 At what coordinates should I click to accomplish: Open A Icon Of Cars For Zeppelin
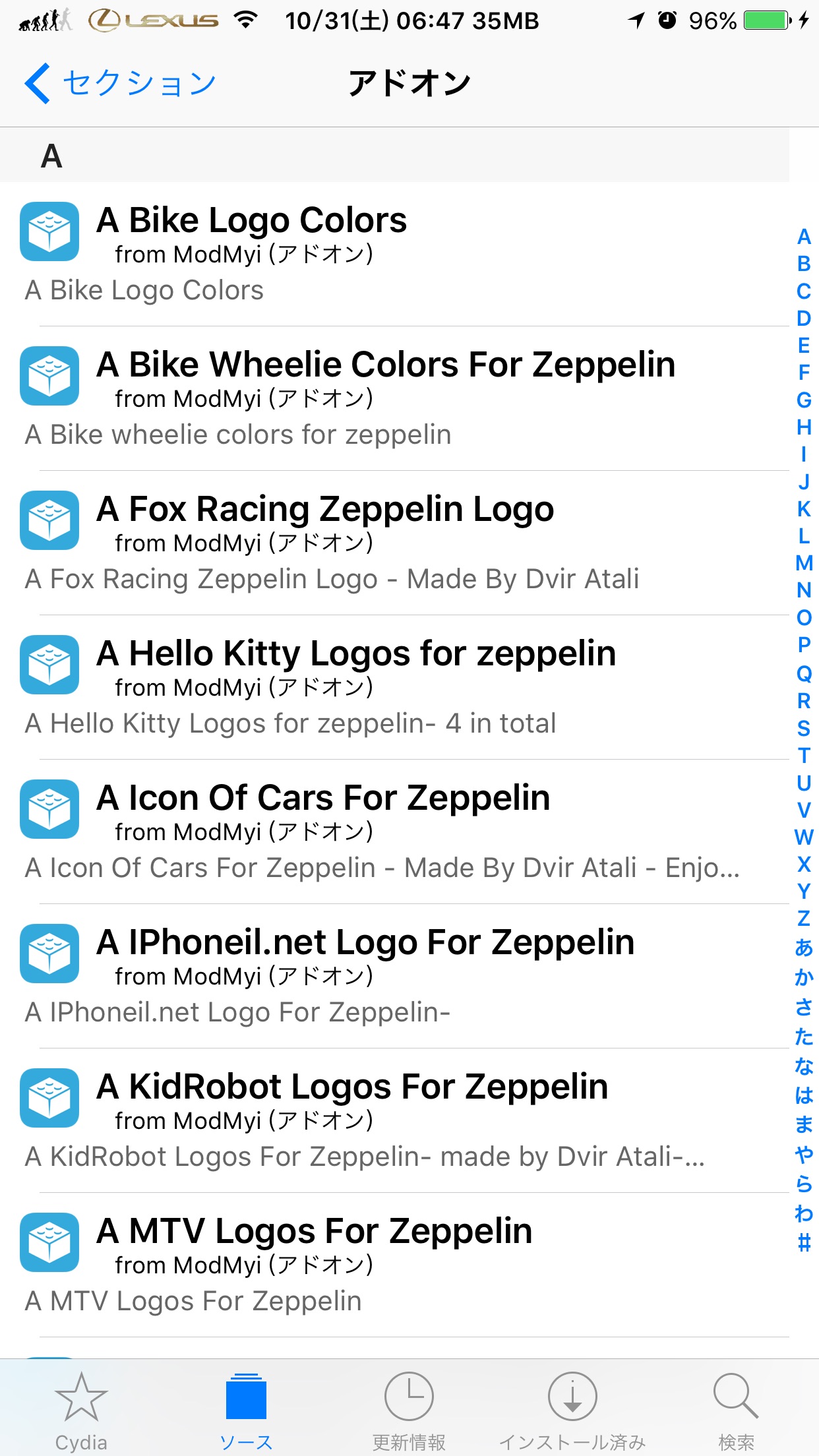[x=394, y=832]
